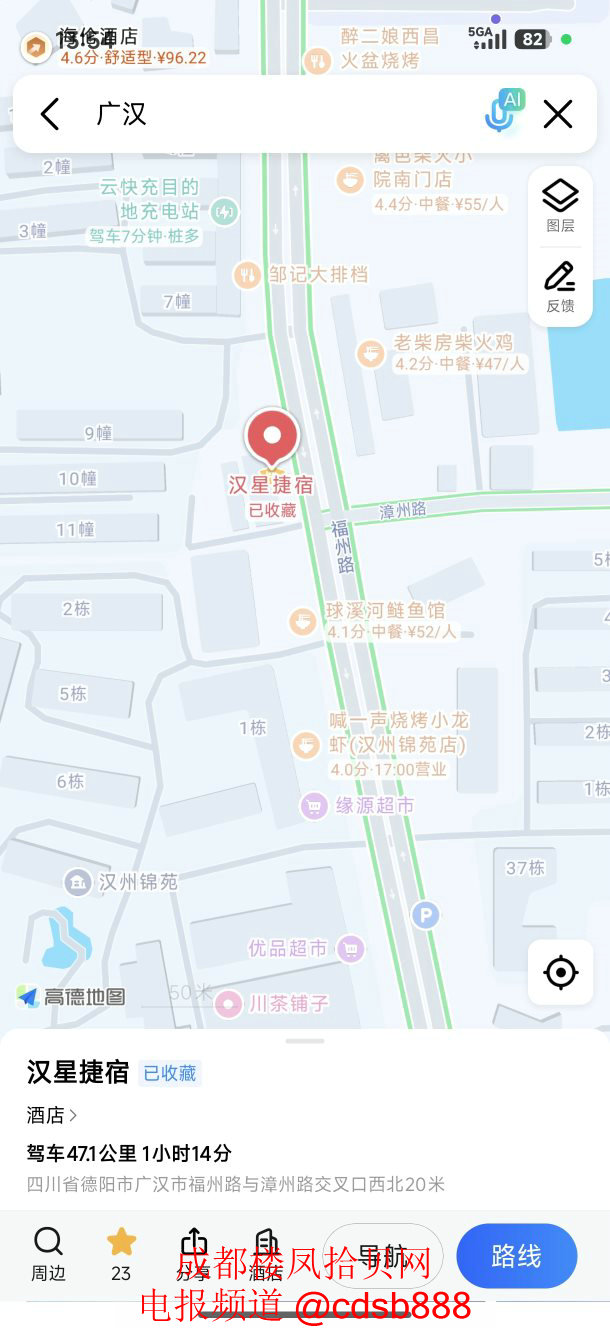Open the 图层 map layers option
The width and height of the screenshot is (610, 1328).
pyautogui.click(x=560, y=206)
